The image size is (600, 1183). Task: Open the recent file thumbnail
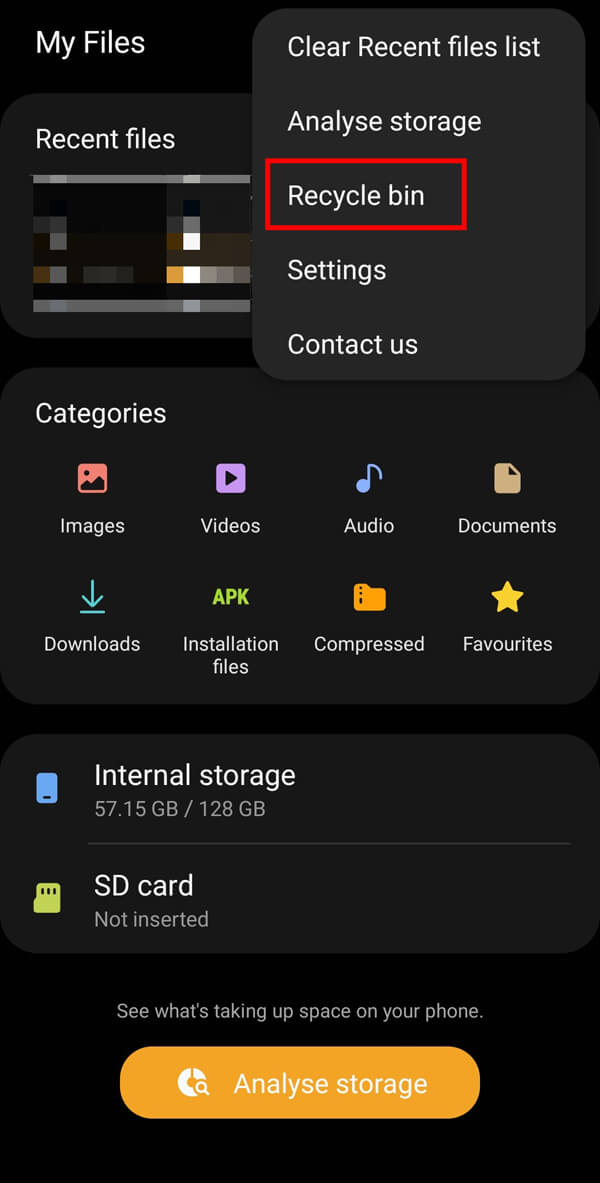[141, 243]
